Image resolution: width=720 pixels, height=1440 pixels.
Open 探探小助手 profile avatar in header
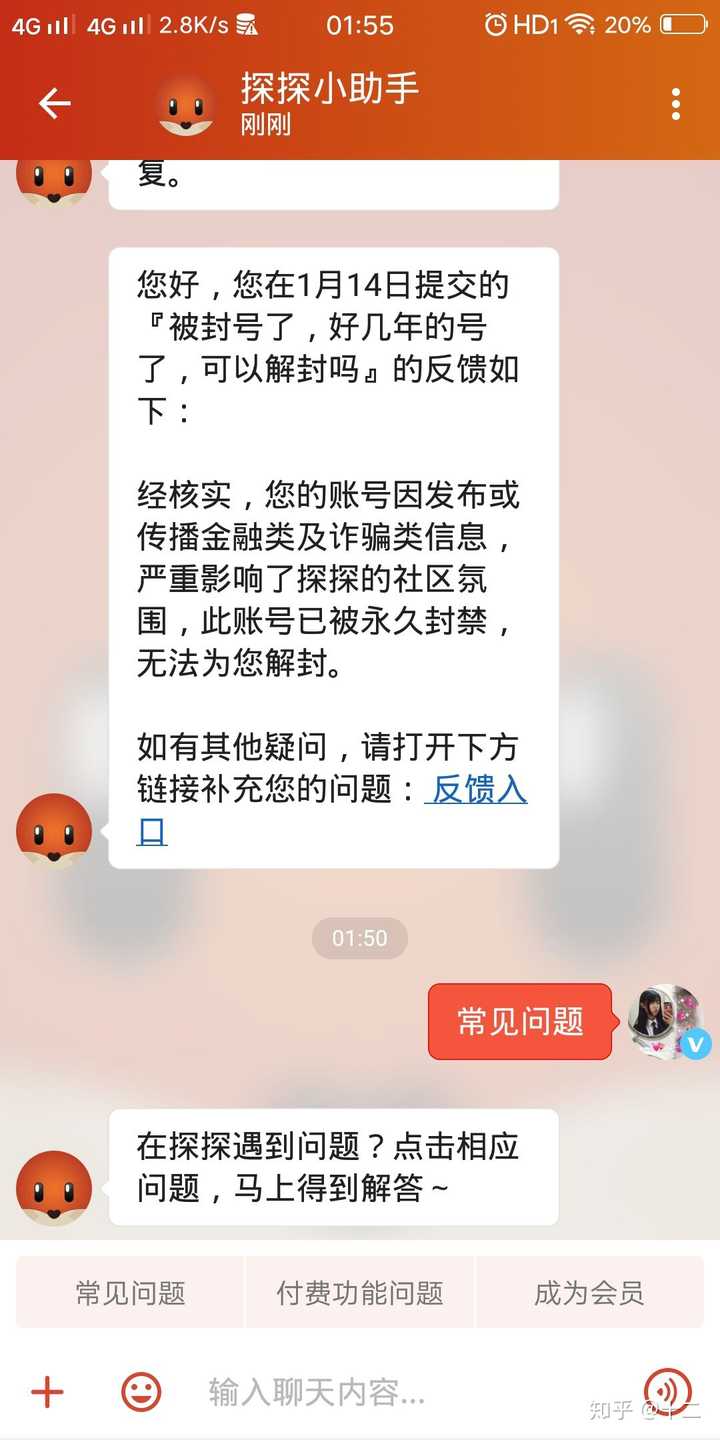click(x=186, y=104)
